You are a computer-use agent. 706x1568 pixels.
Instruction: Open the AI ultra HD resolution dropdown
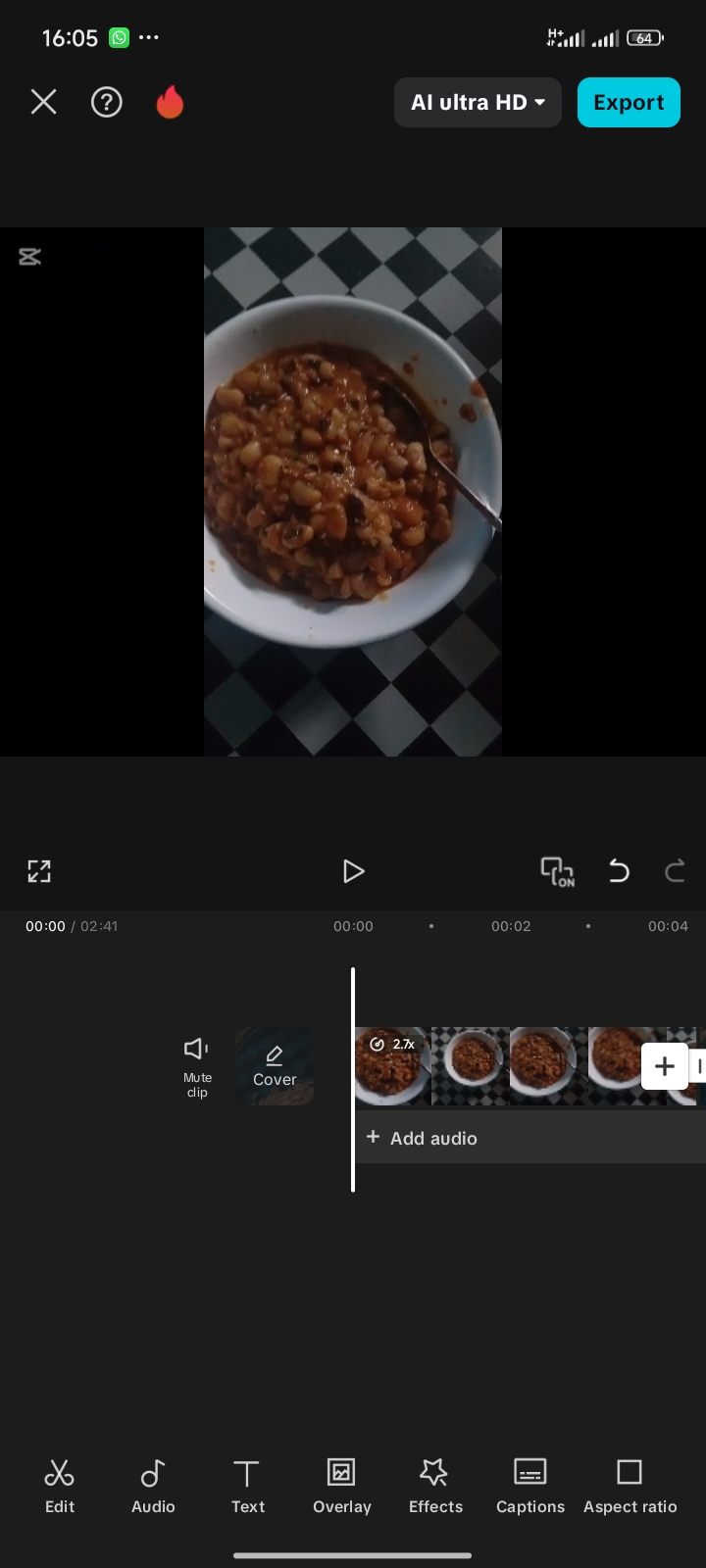pyautogui.click(x=478, y=102)
